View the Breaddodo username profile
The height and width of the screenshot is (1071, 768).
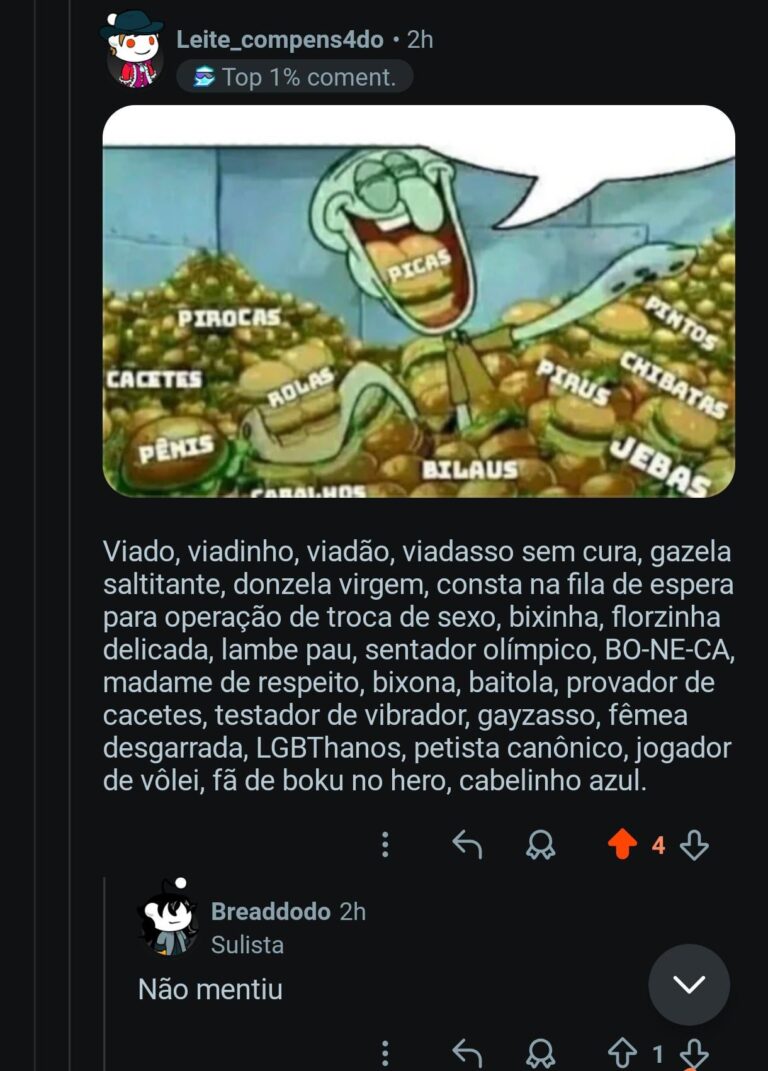270,911
